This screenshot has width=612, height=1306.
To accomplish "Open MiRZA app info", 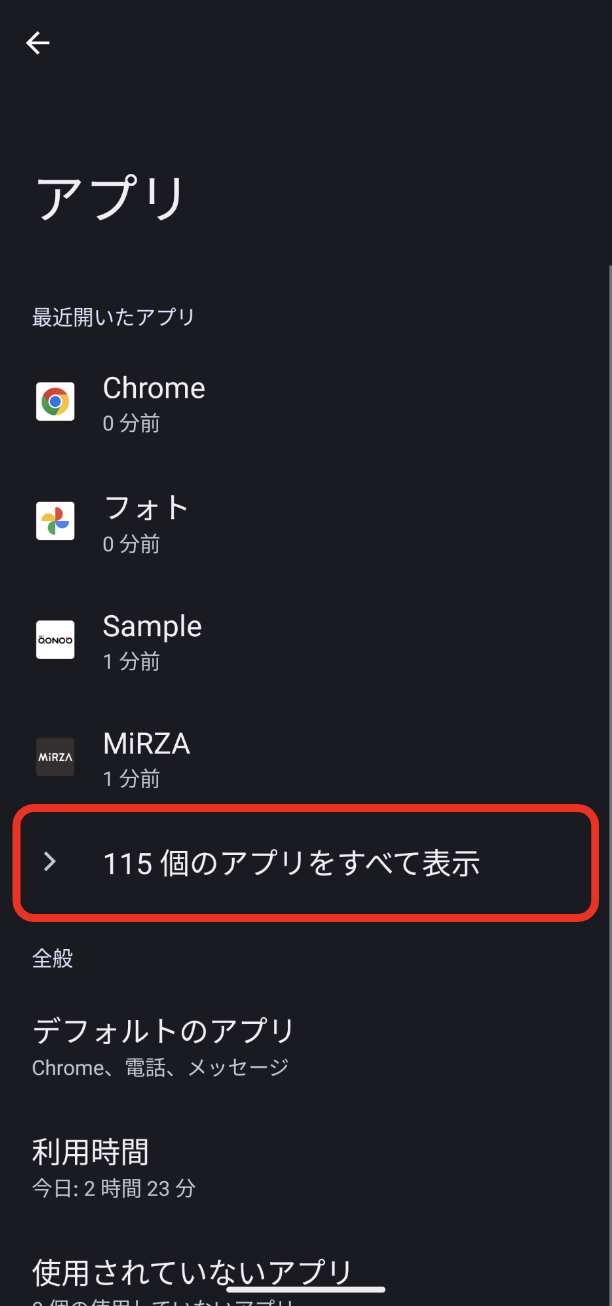I will [x=306, y=757].
